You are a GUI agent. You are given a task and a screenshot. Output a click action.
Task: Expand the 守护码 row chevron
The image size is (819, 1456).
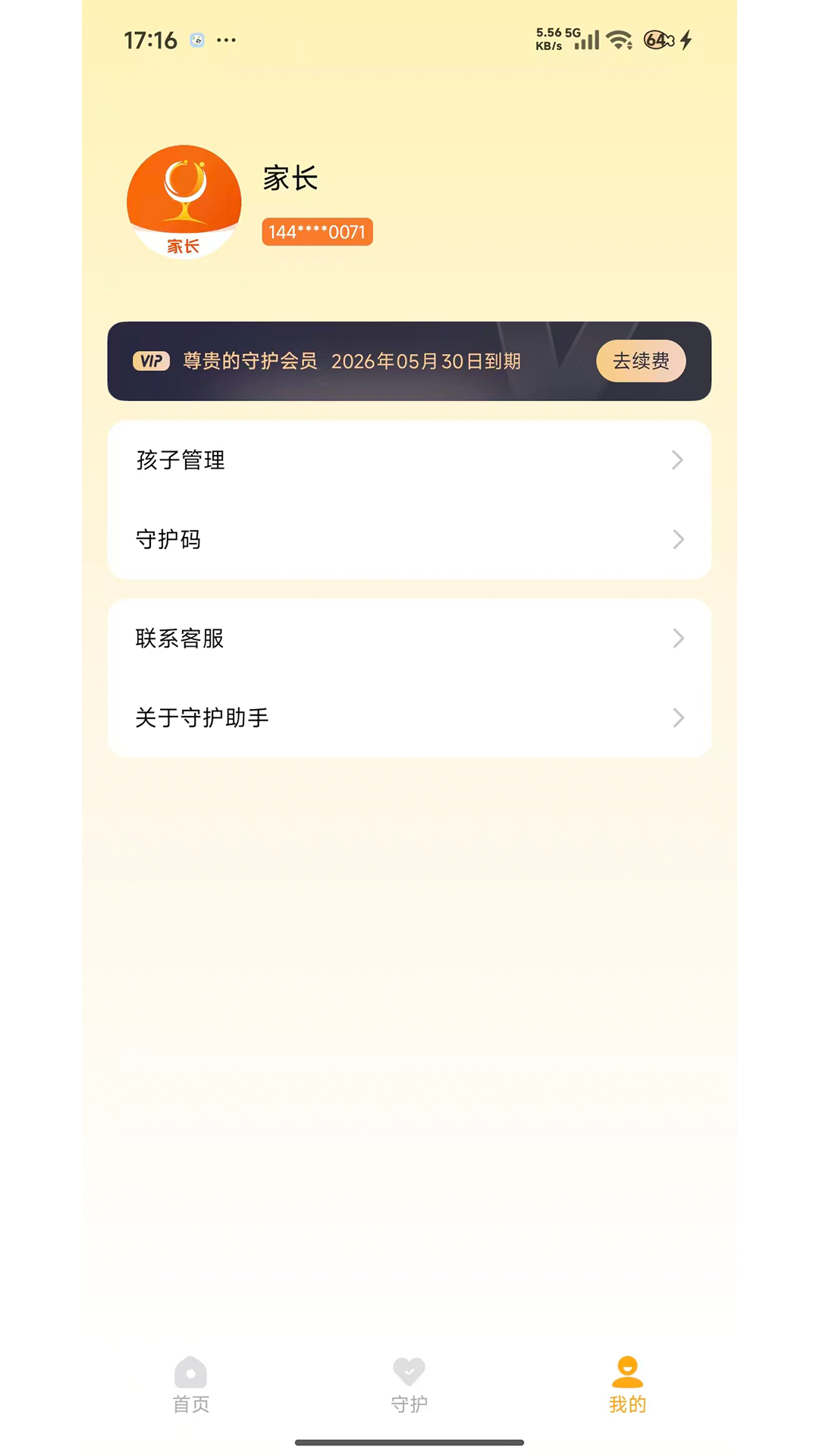pos(677,539)
